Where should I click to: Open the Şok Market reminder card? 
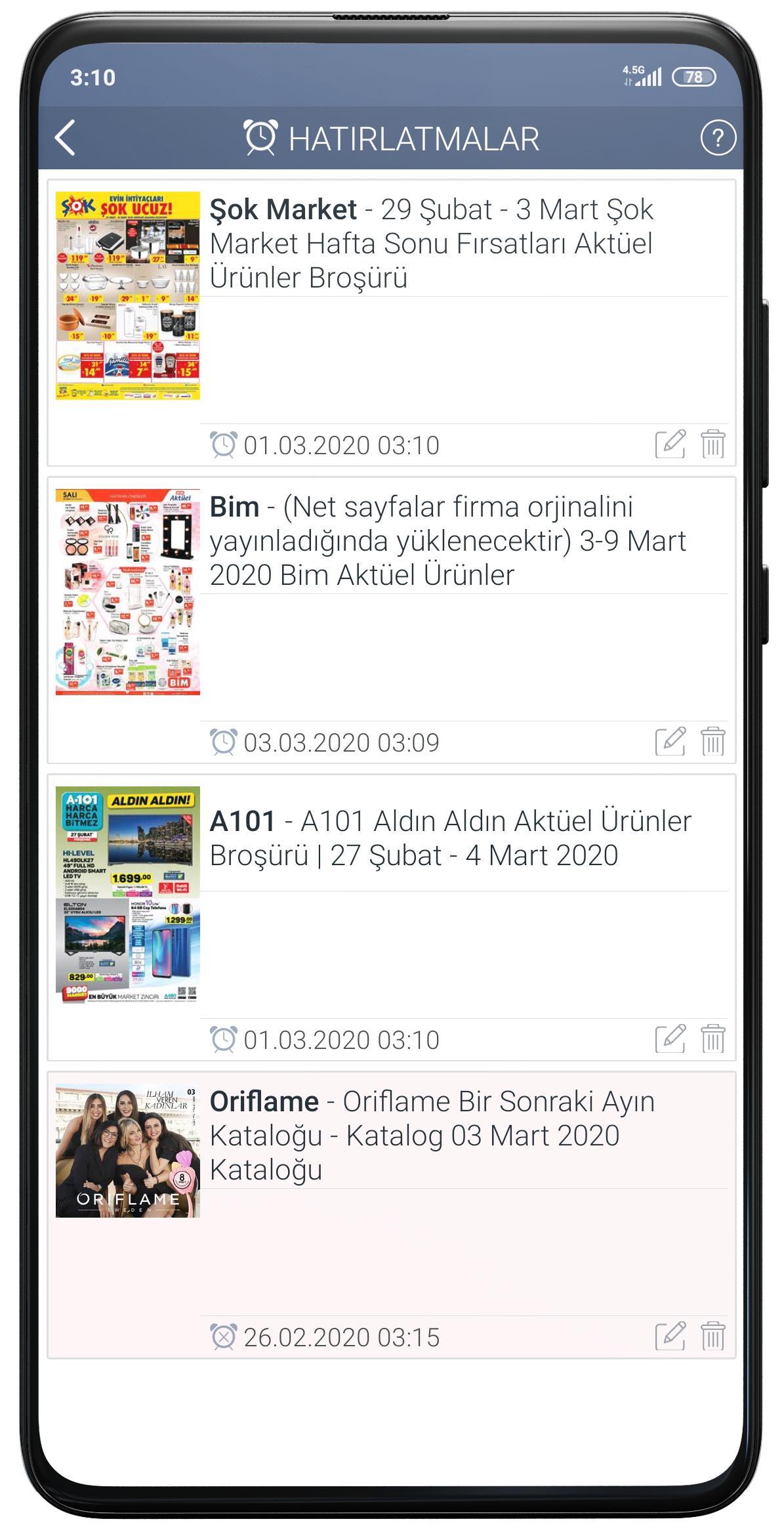[x=391, y=323]
